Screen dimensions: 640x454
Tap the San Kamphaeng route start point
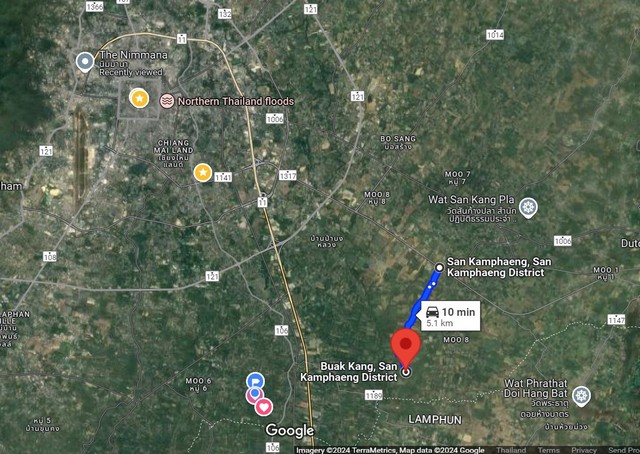point(439,266)
